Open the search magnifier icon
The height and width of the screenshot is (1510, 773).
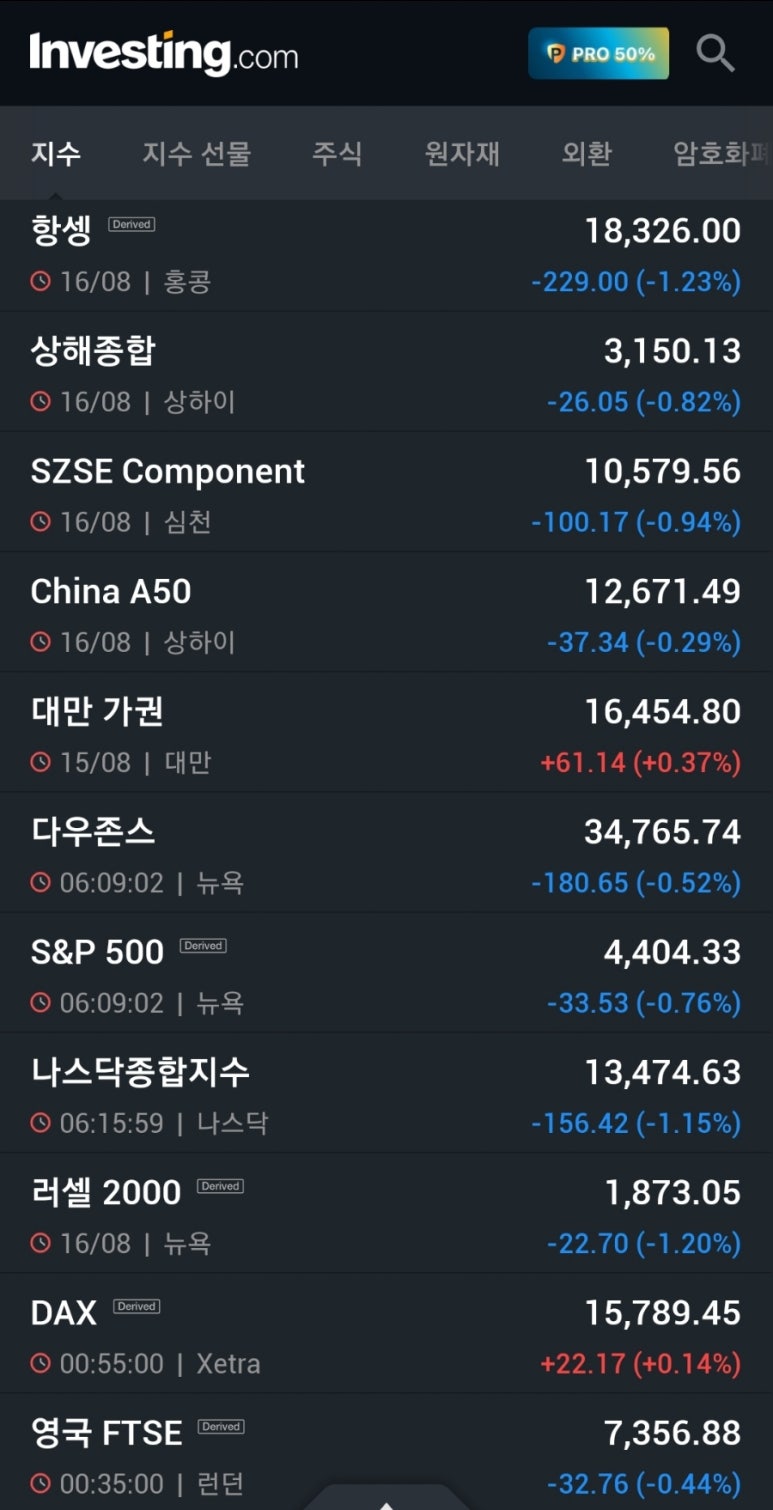pyautogui.click(x=715, y=53)
